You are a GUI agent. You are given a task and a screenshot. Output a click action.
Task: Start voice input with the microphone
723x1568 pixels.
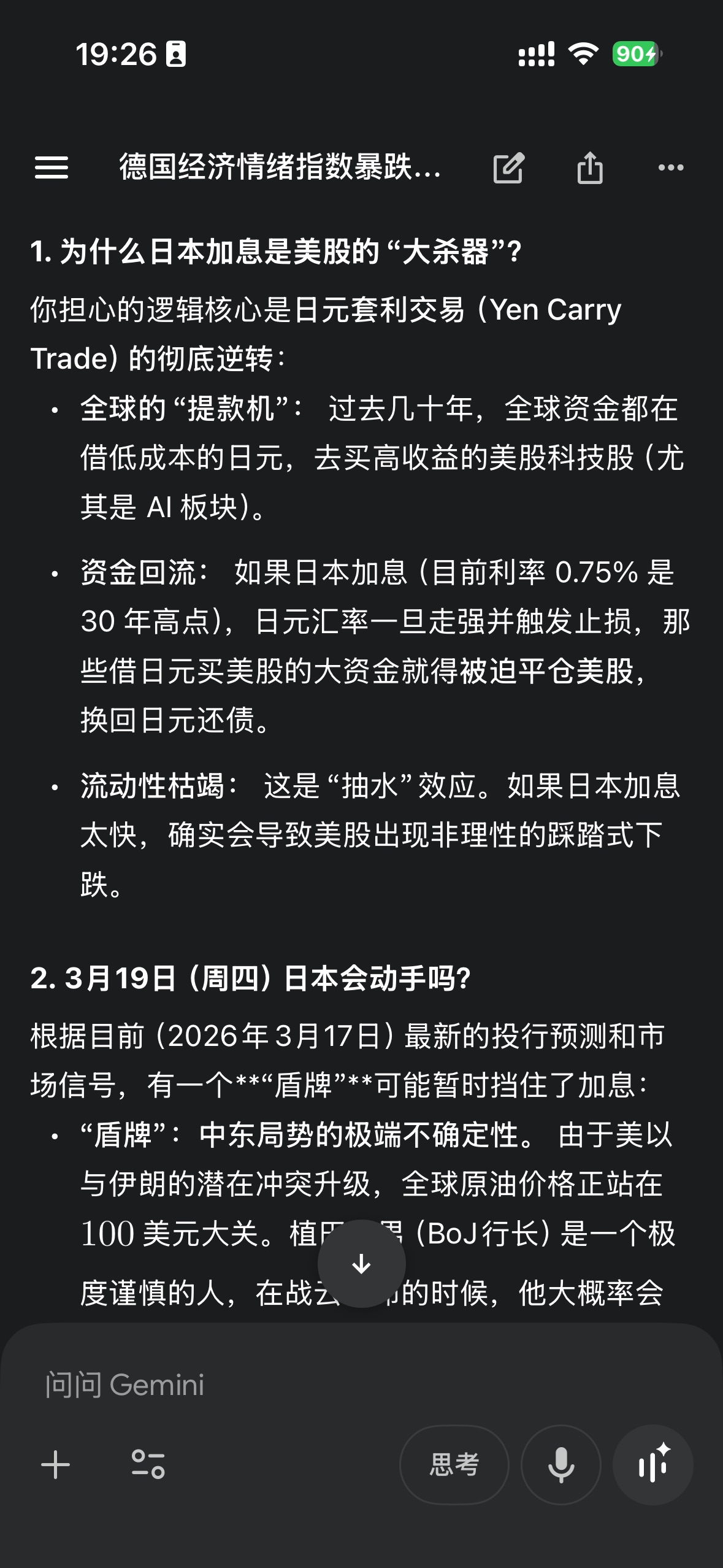pyautogui.click(x=560, y=1465)
